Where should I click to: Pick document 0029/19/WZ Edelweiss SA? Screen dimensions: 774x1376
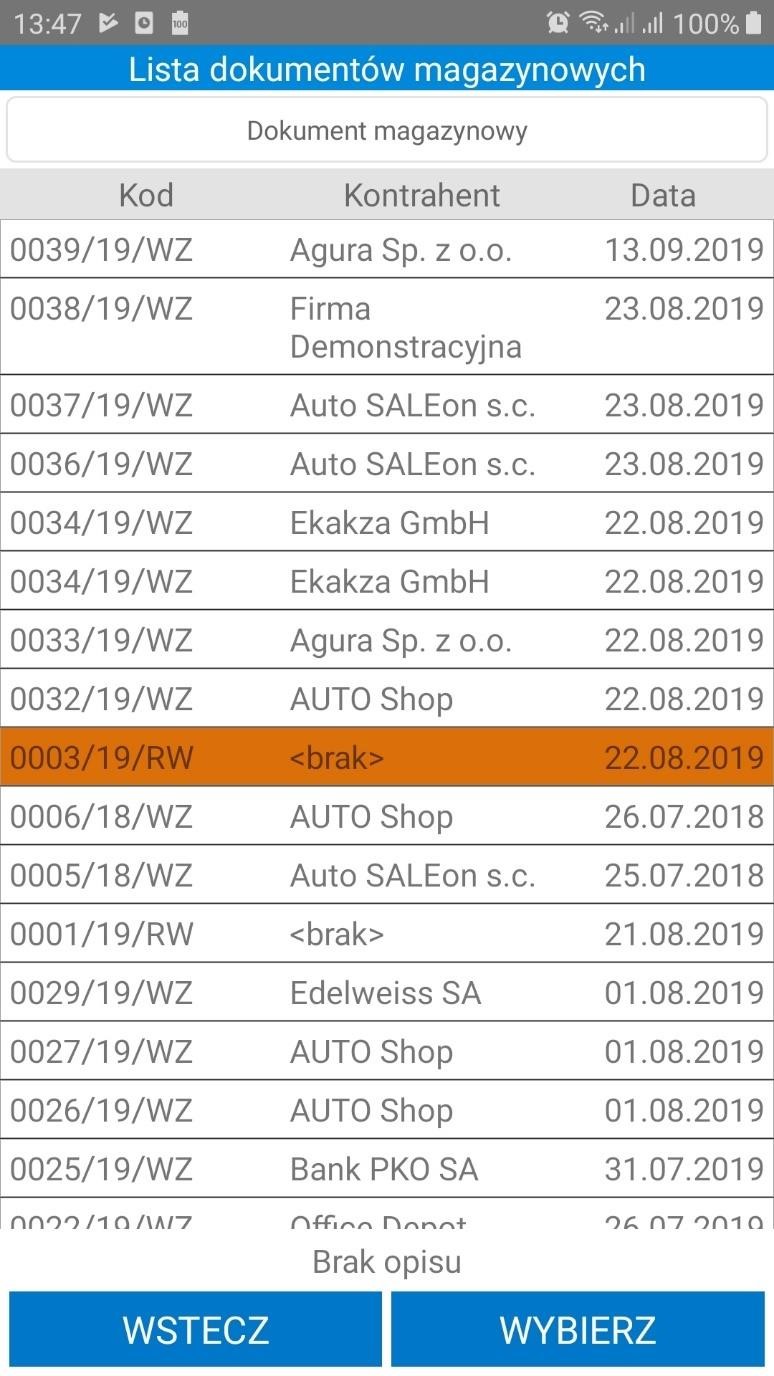387,992
